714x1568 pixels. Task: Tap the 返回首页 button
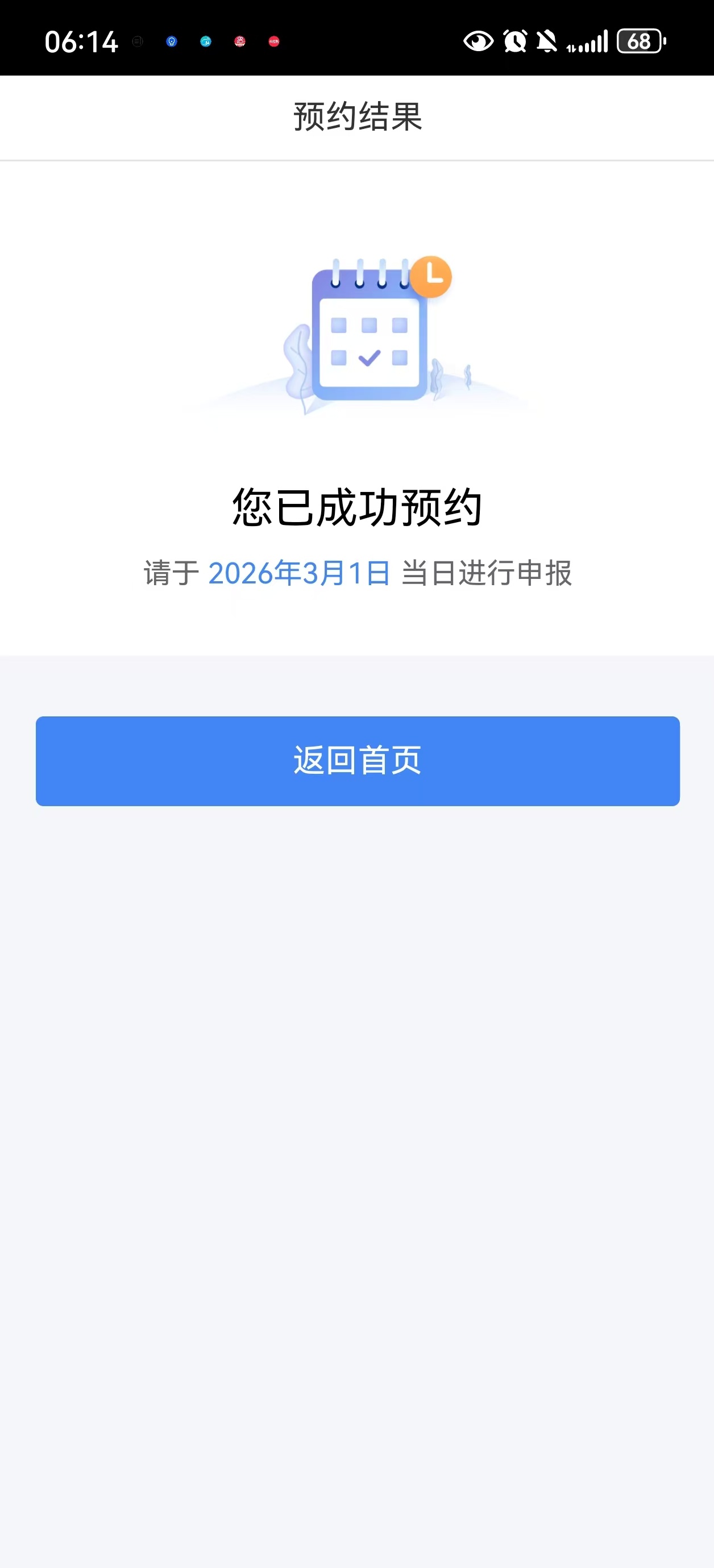click(358, 761)
